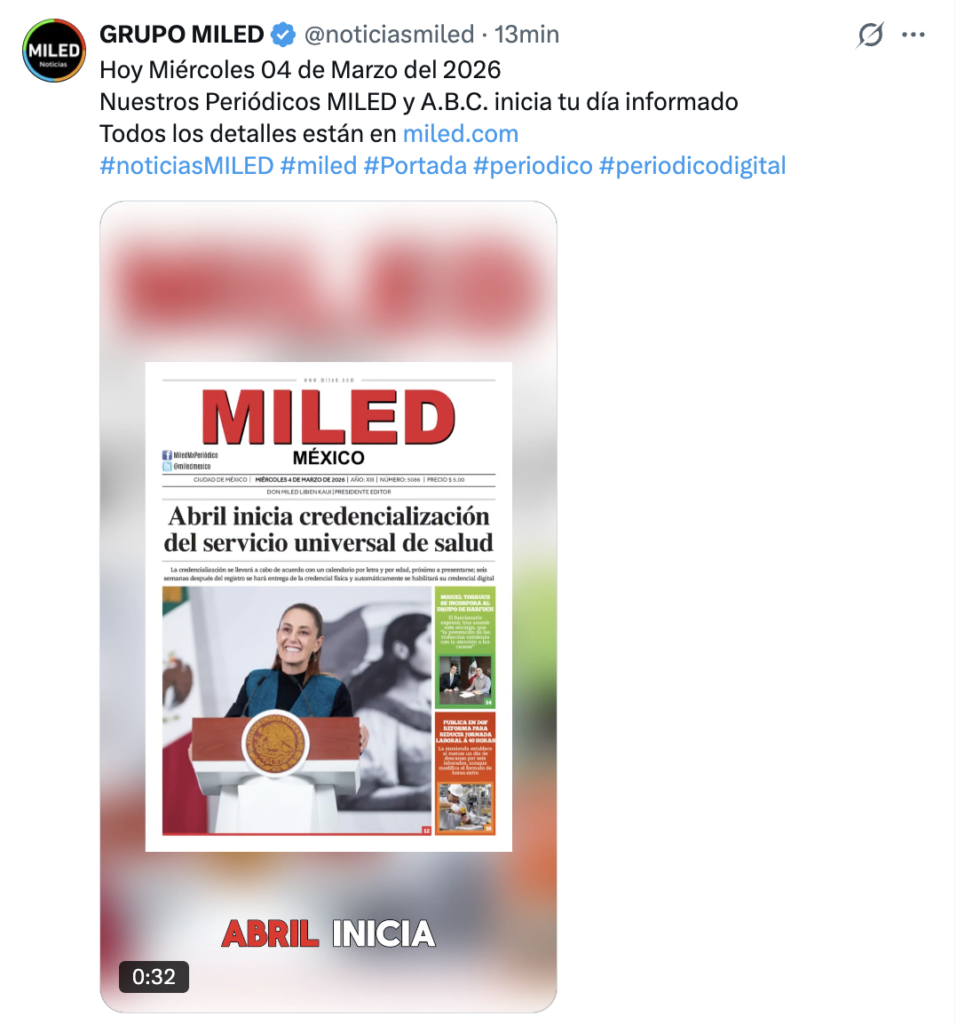Open the @noticiasmiled handle

[x=388, y=34]
